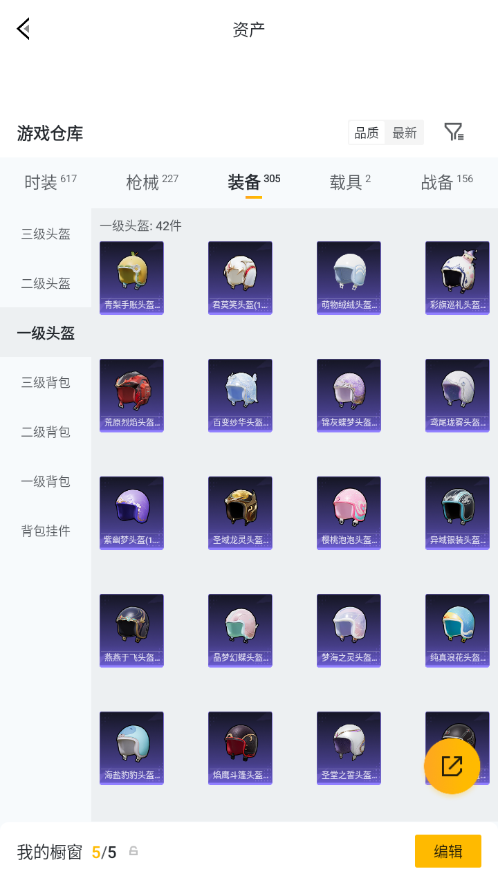Screen dimensions: 498x880
Task: View the 樱桃泡泡头盔 helmet
Action: click(349, 513)
